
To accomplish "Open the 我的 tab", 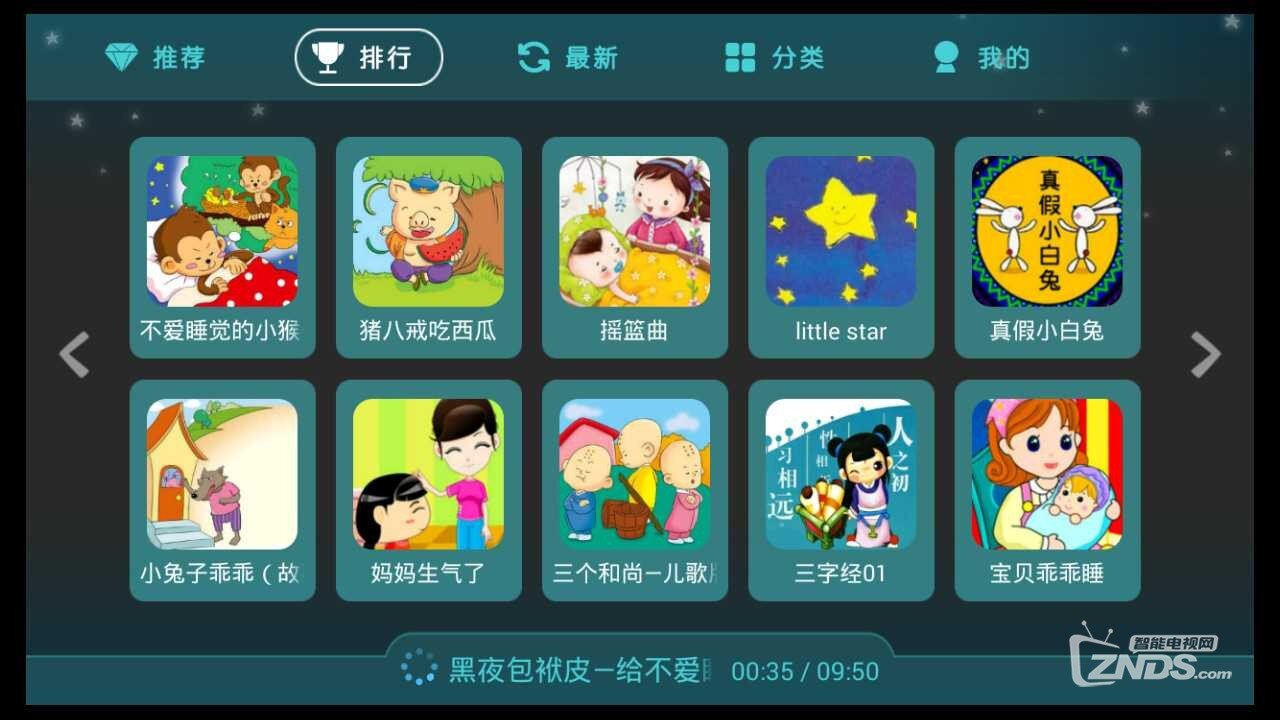I will (x=980, y=58).
